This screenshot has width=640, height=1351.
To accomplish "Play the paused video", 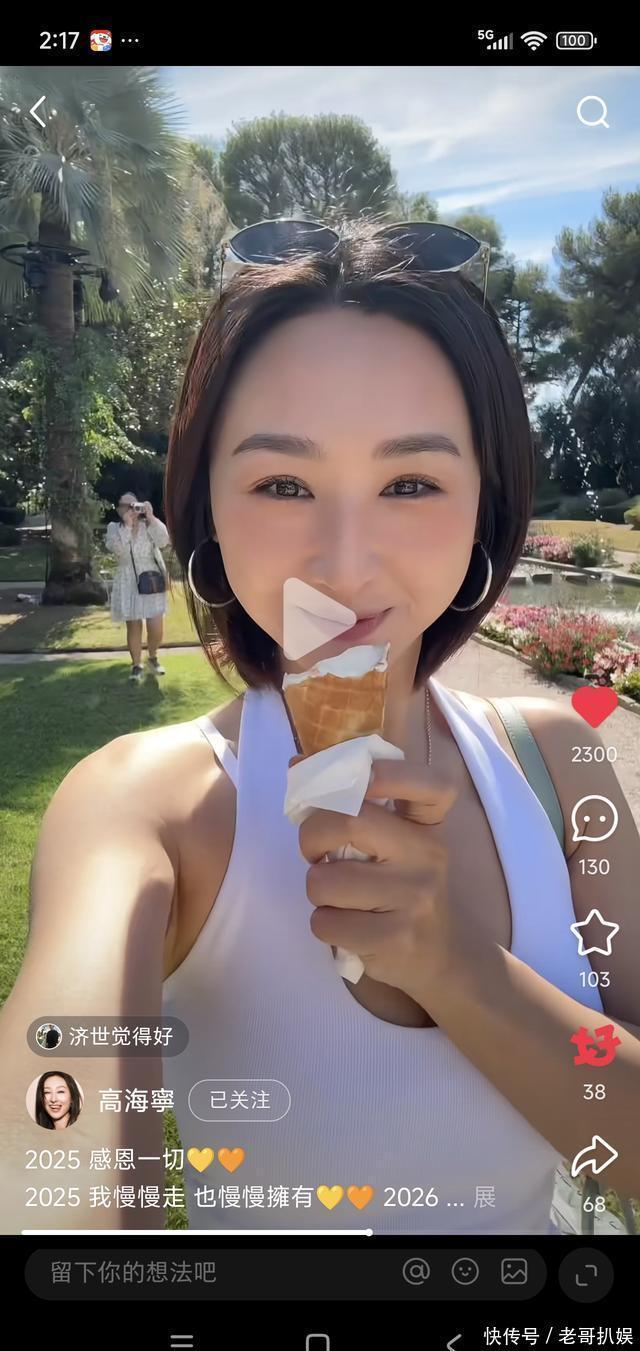I will (x=318, y=620).
